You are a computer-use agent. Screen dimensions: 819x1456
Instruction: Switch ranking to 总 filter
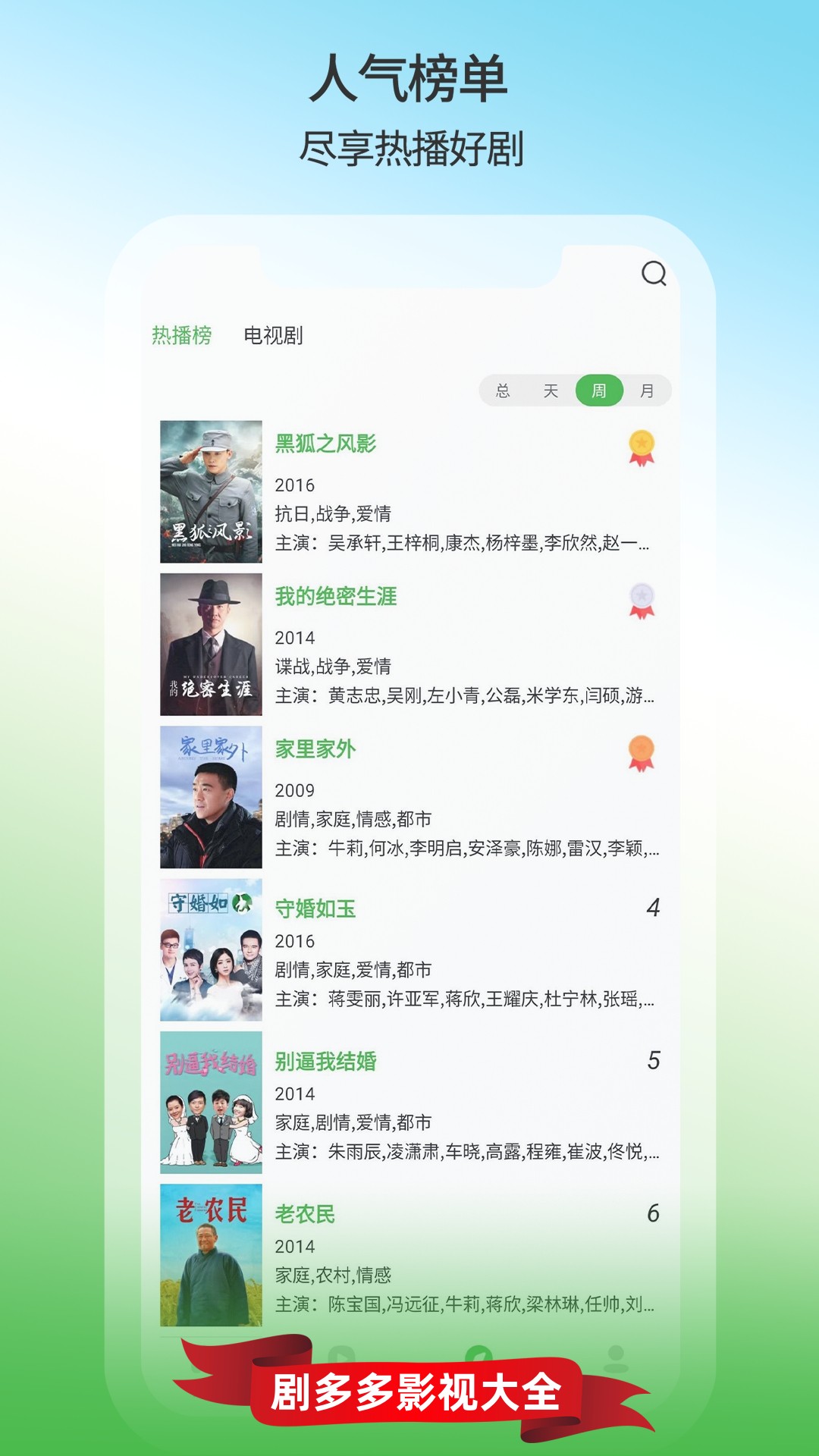point(502,389)
